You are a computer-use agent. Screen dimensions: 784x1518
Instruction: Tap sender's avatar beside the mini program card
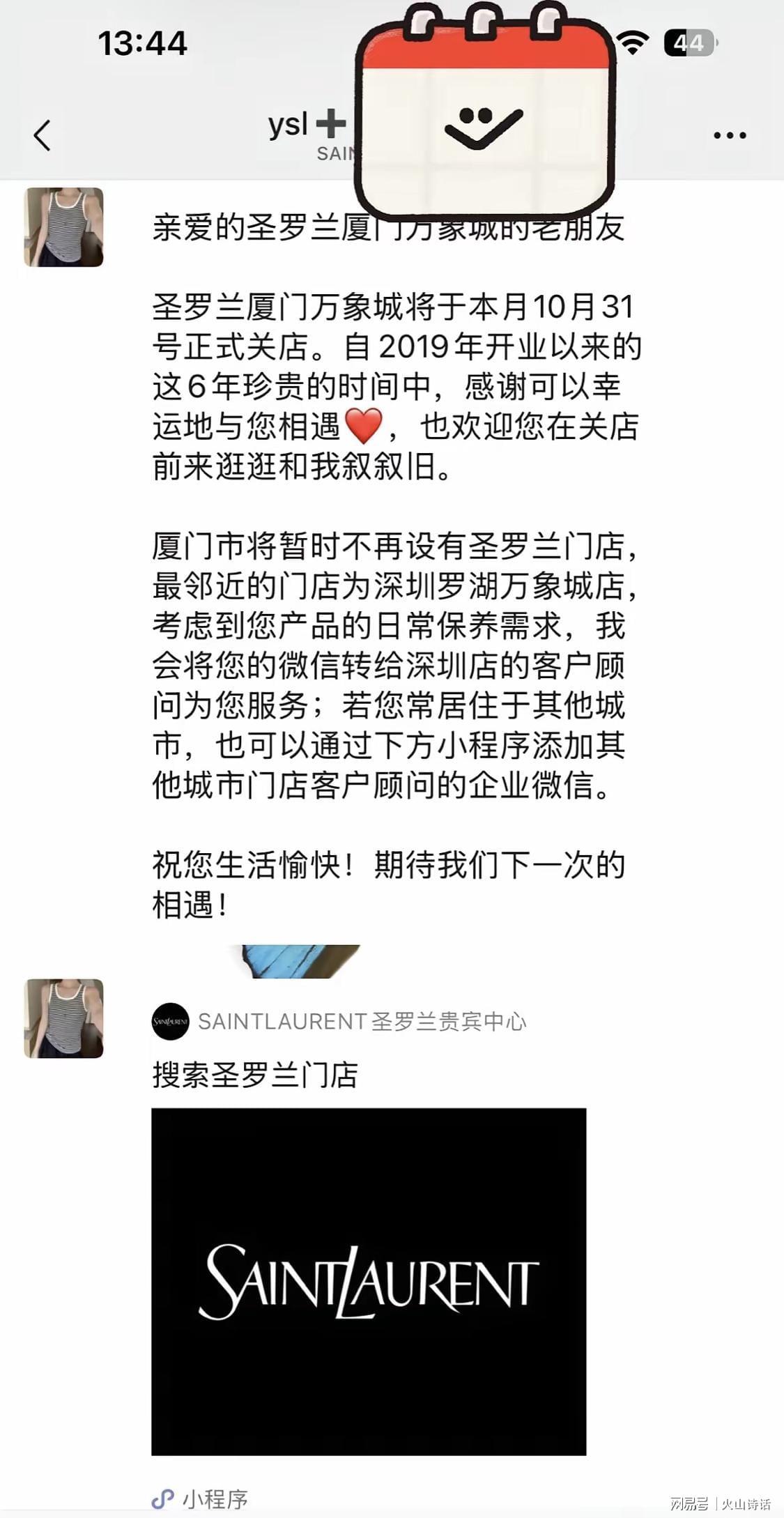(x=63, y=1018)
